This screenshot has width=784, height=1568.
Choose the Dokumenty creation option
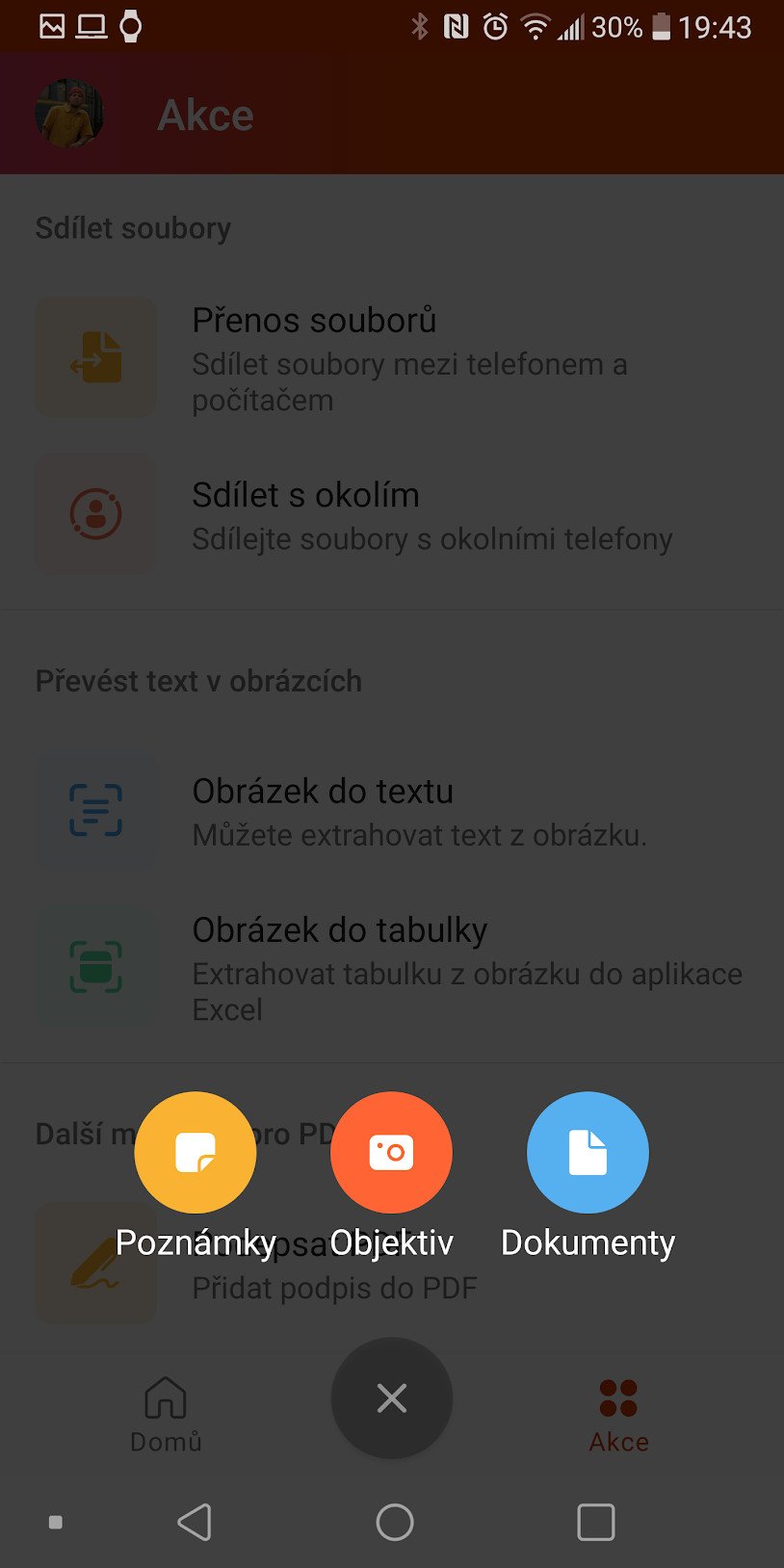pos(588,1152)
